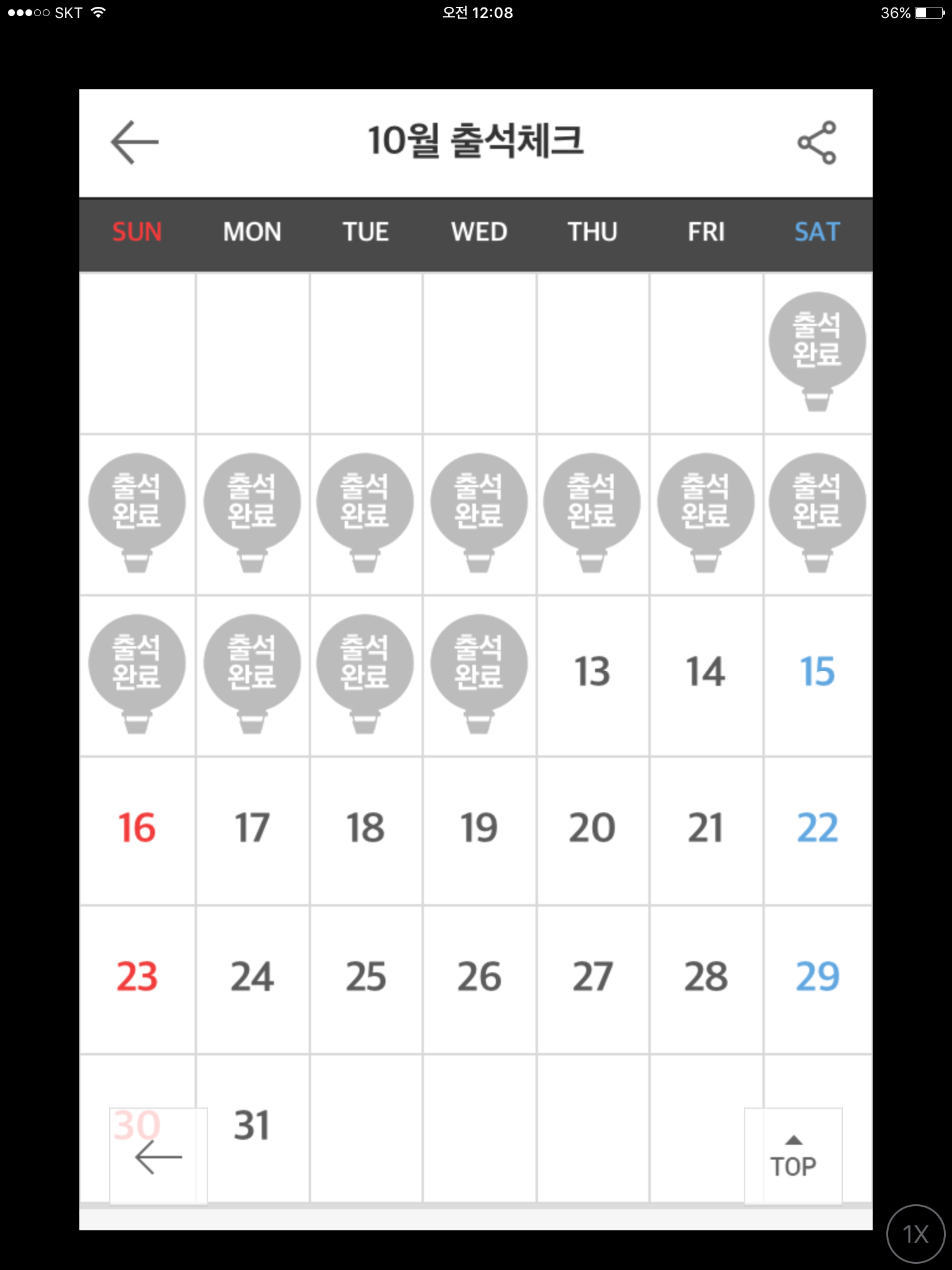Toggle the 1X zoom button
The image size is (952, 1270).
(x=915, y=1233)
